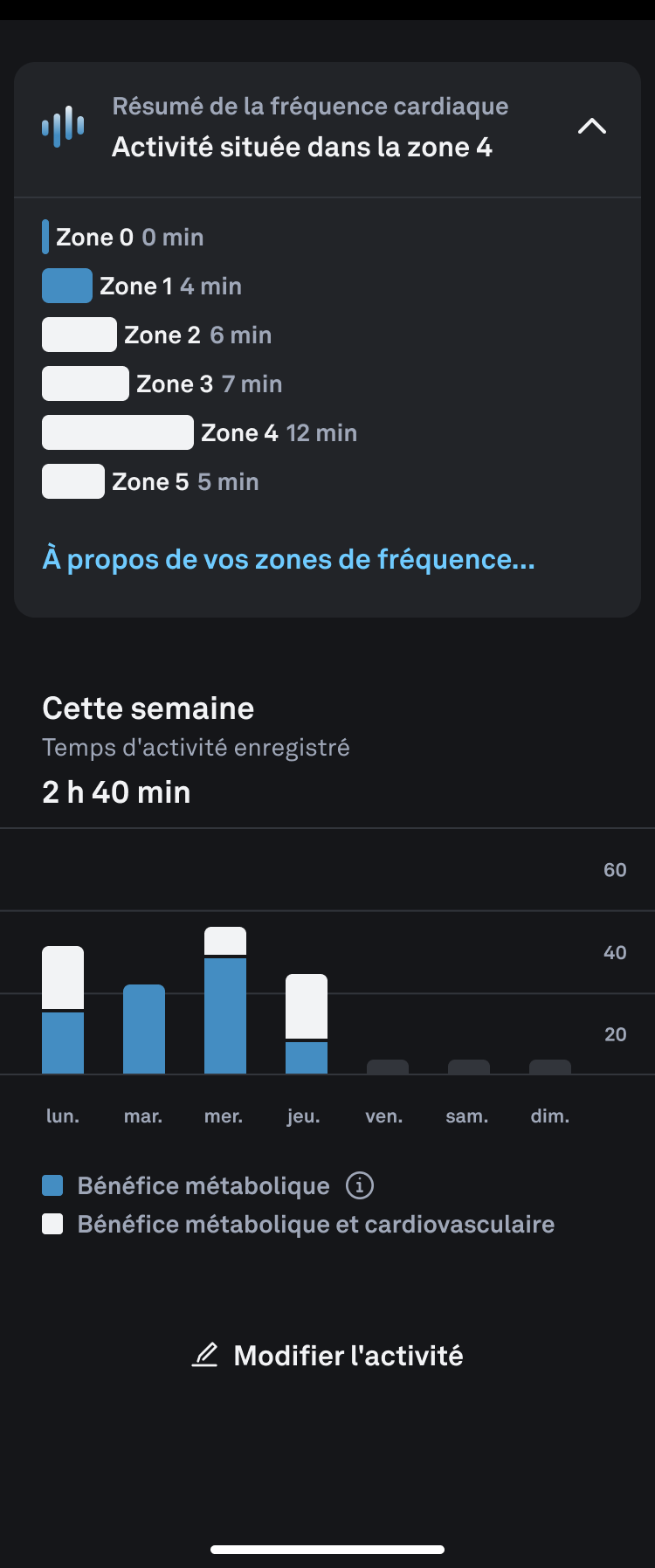Open "À propos de vos zones de fréquence" link
Viewport: 655px width, 1568px height.
pyautogui.click(x=288, y=559)
